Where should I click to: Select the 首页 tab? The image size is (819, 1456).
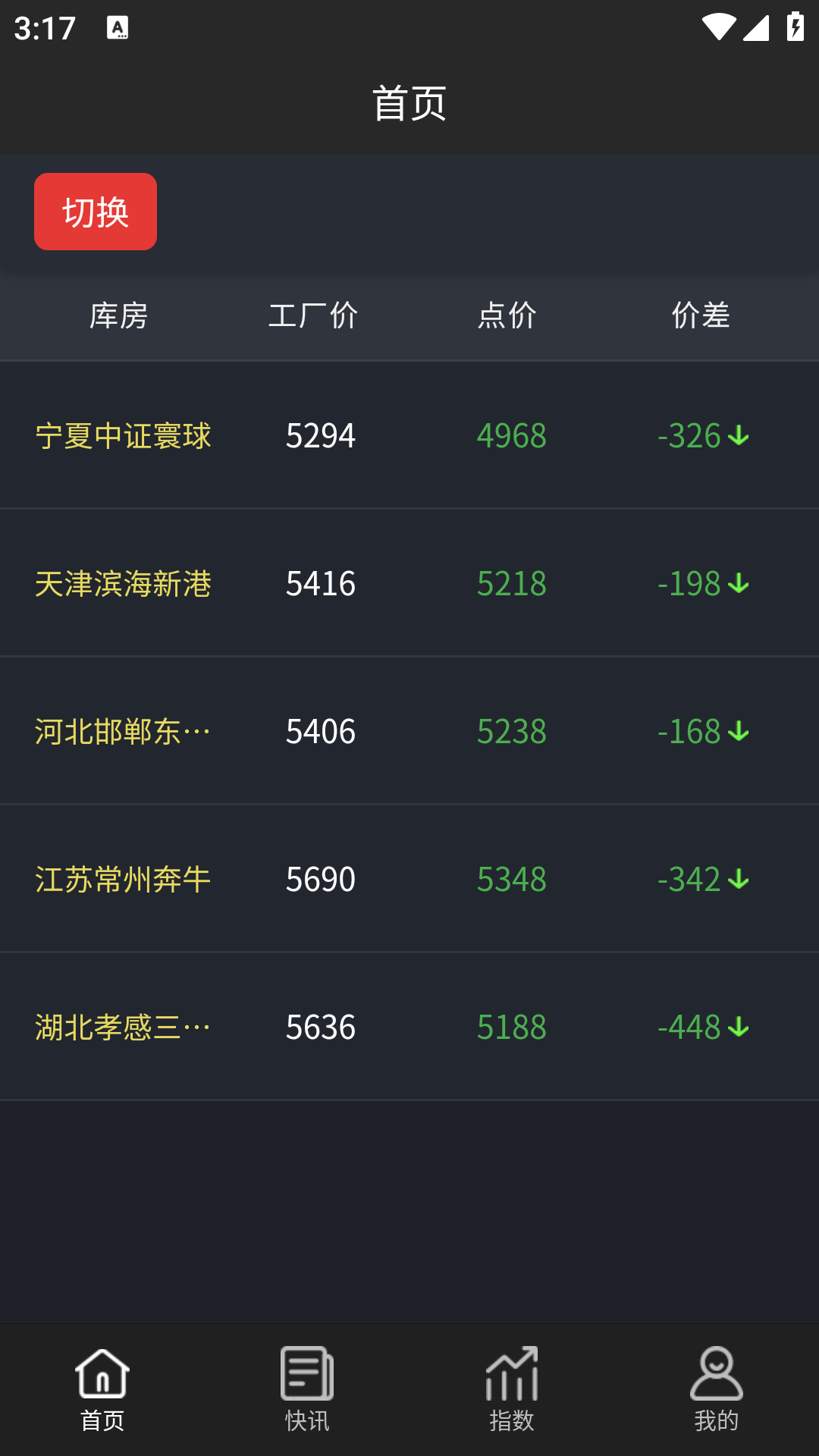click(102, 1389)
